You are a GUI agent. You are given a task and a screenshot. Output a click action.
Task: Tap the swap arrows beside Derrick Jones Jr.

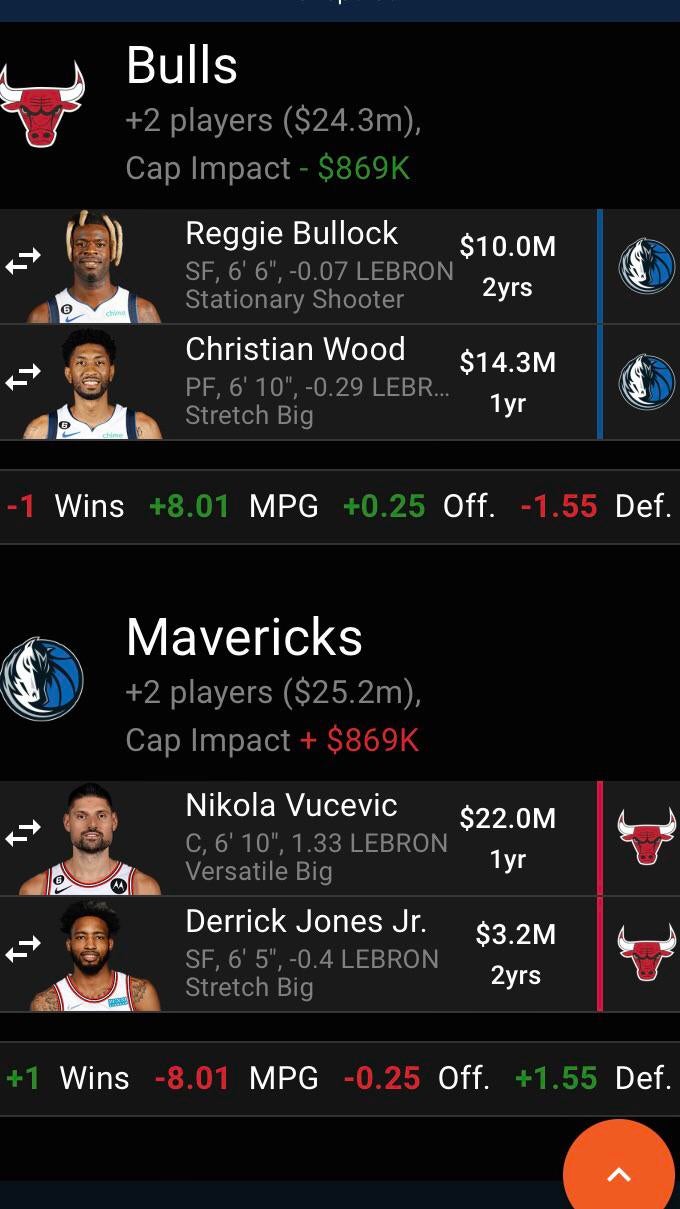coord(22,949)
